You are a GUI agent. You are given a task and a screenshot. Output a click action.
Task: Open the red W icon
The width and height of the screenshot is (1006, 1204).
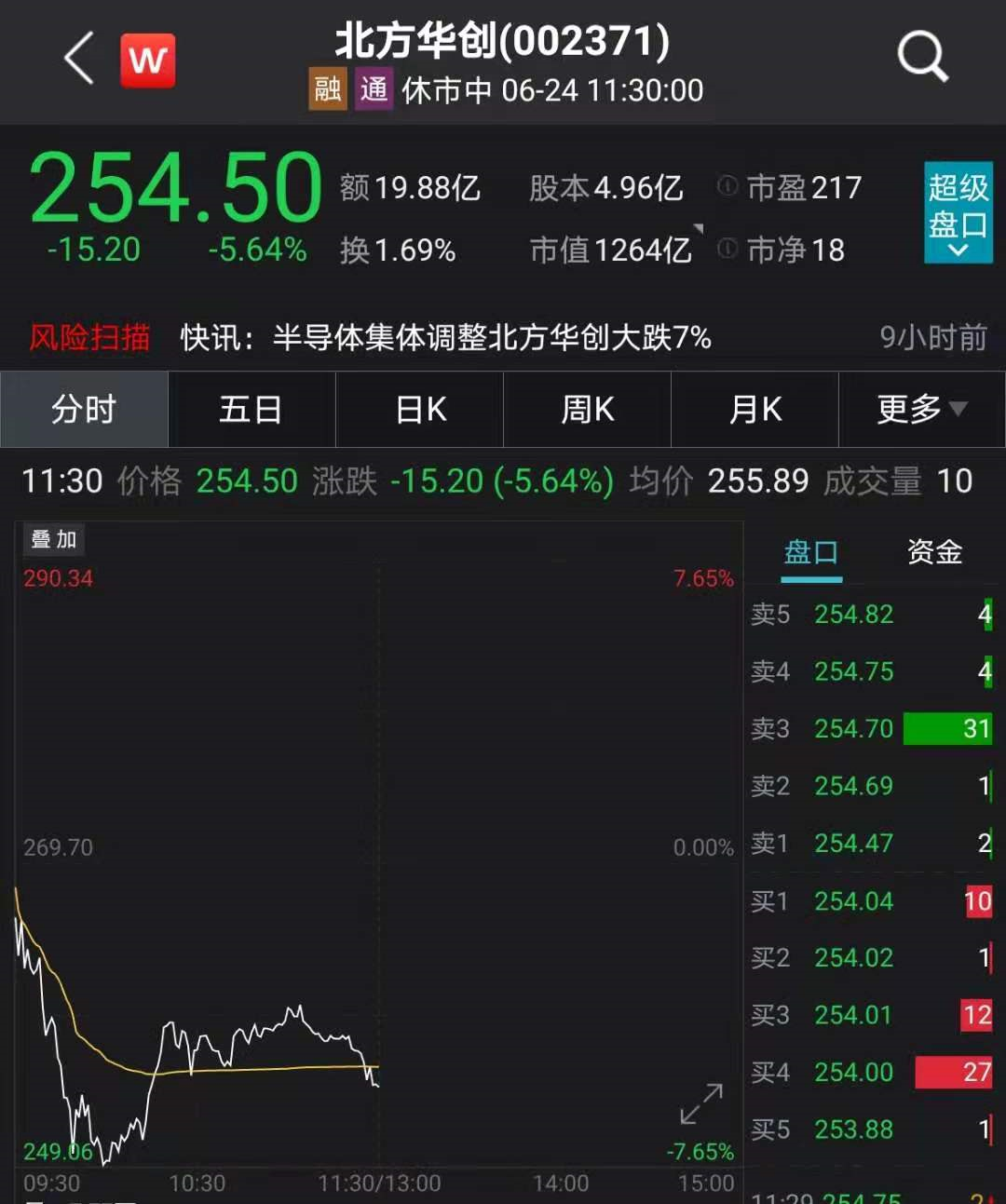[x=148, y=61]
